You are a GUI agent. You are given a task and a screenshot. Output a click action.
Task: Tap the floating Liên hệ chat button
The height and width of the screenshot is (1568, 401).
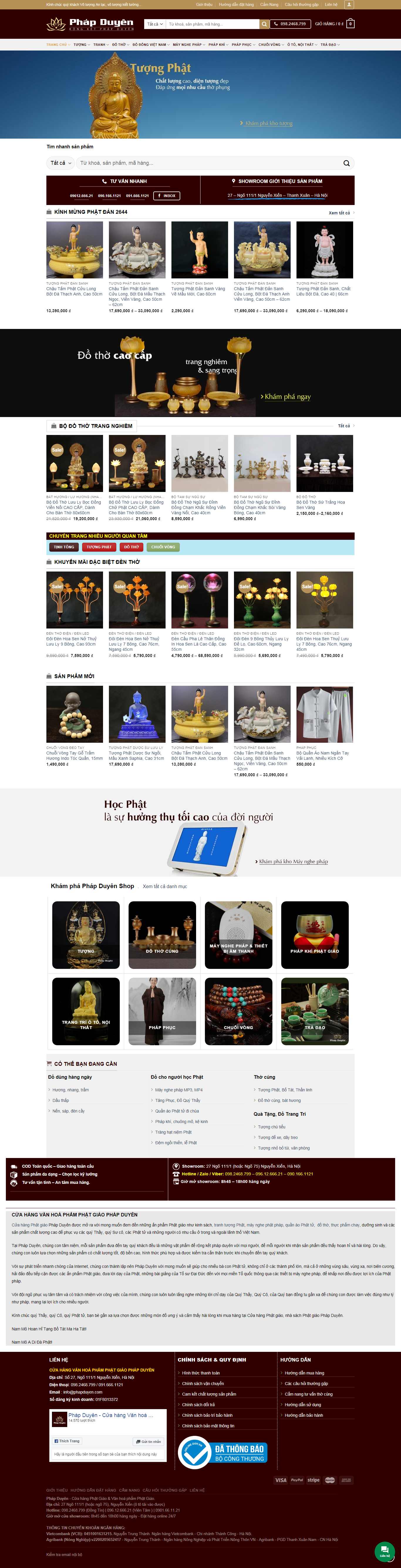384,1550
